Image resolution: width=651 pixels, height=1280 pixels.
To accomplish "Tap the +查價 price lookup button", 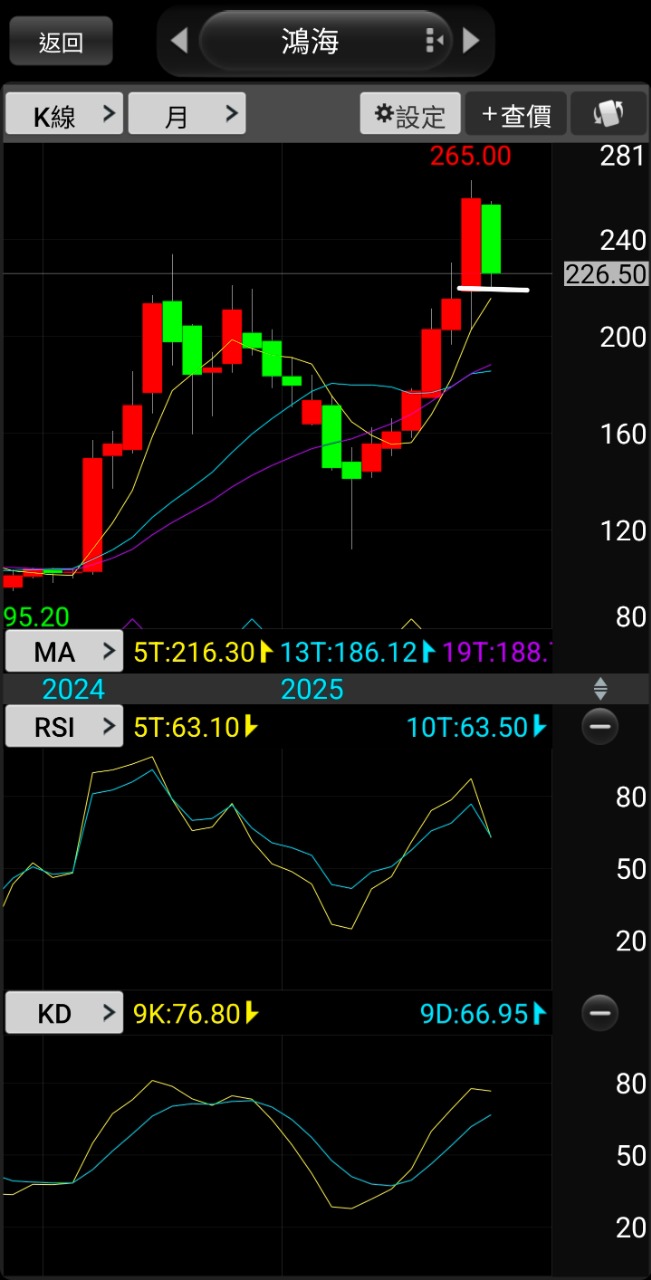I will click(516, 114).
